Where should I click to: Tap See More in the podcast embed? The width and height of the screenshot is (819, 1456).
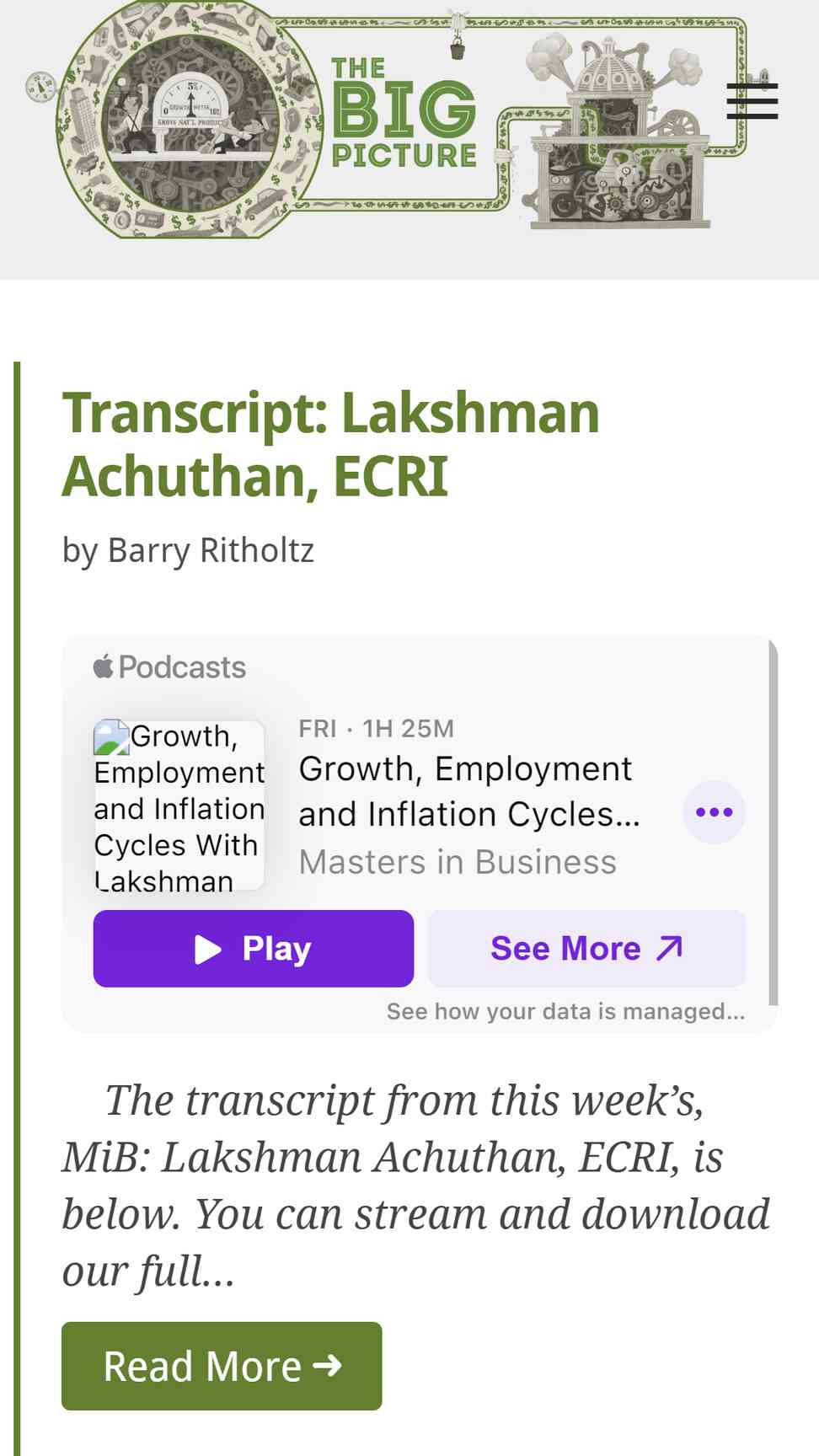586,949
